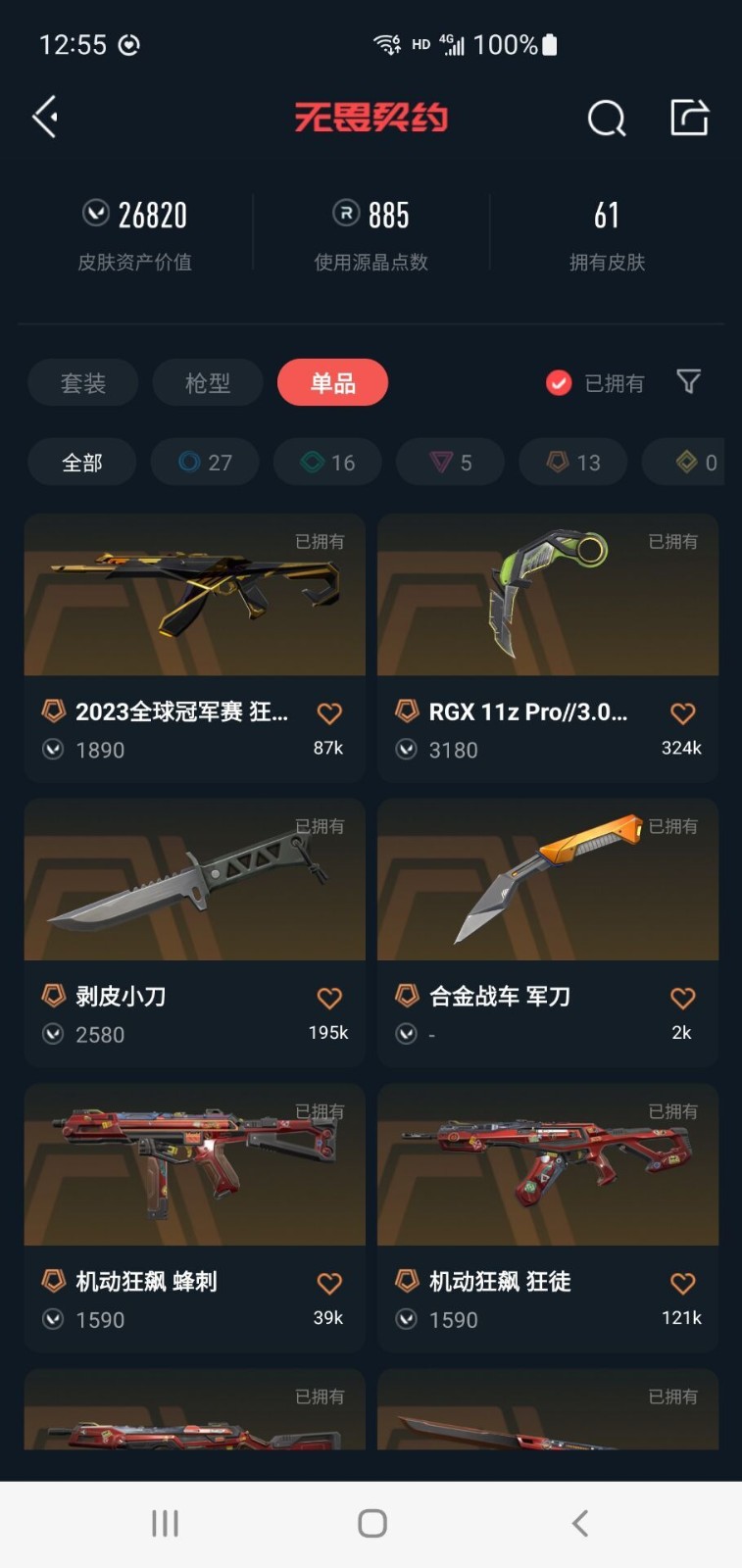Like the RGX 11z Pro skin
The width and height of the screenshot is (742, 1568).
click(x=682, y=713)
